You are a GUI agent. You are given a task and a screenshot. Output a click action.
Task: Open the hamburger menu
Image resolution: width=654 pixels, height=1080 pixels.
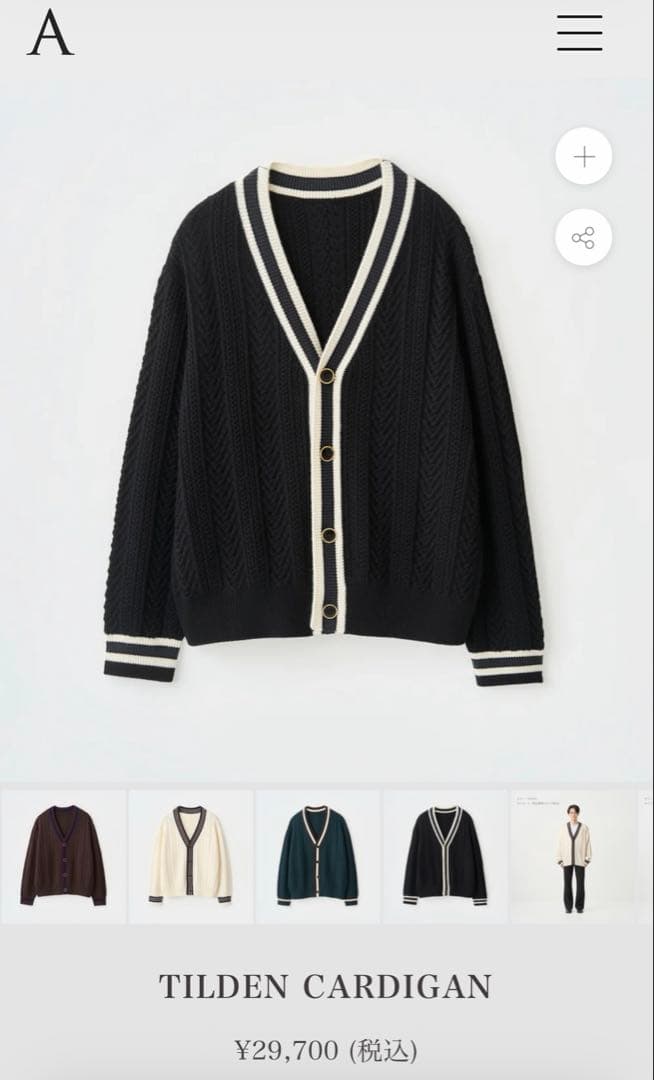coord(580,32)
